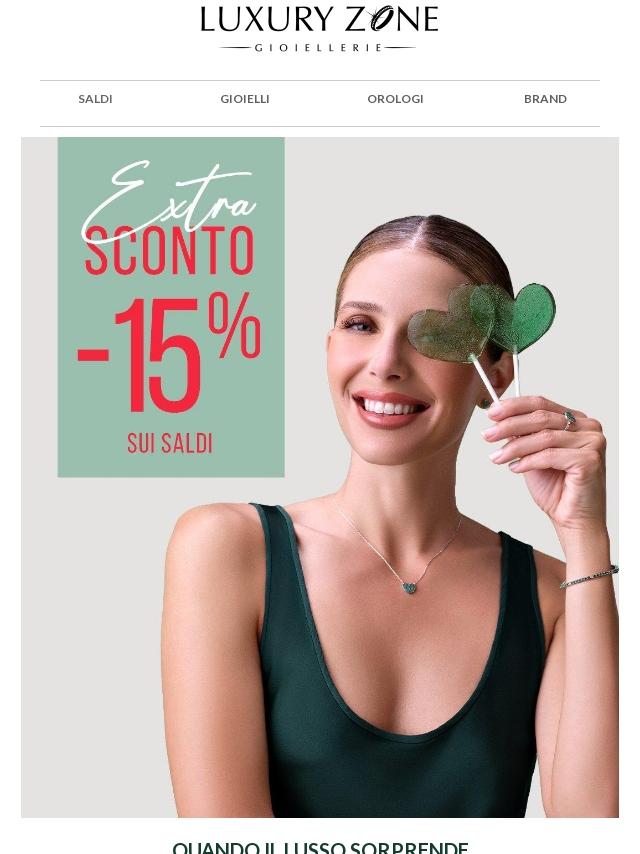Open the SALDI section
Screen dimensions: 640x854
[x=95, y=99]
